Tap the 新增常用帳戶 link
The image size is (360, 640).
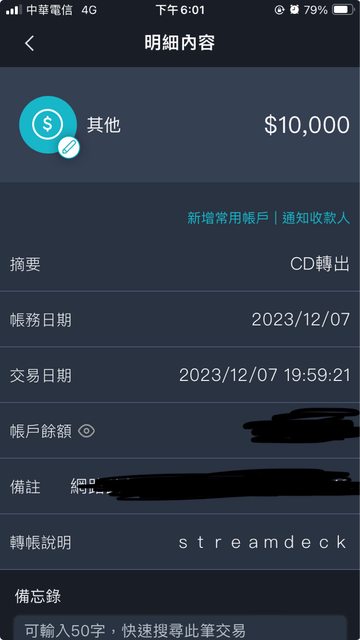click(228, 218)
